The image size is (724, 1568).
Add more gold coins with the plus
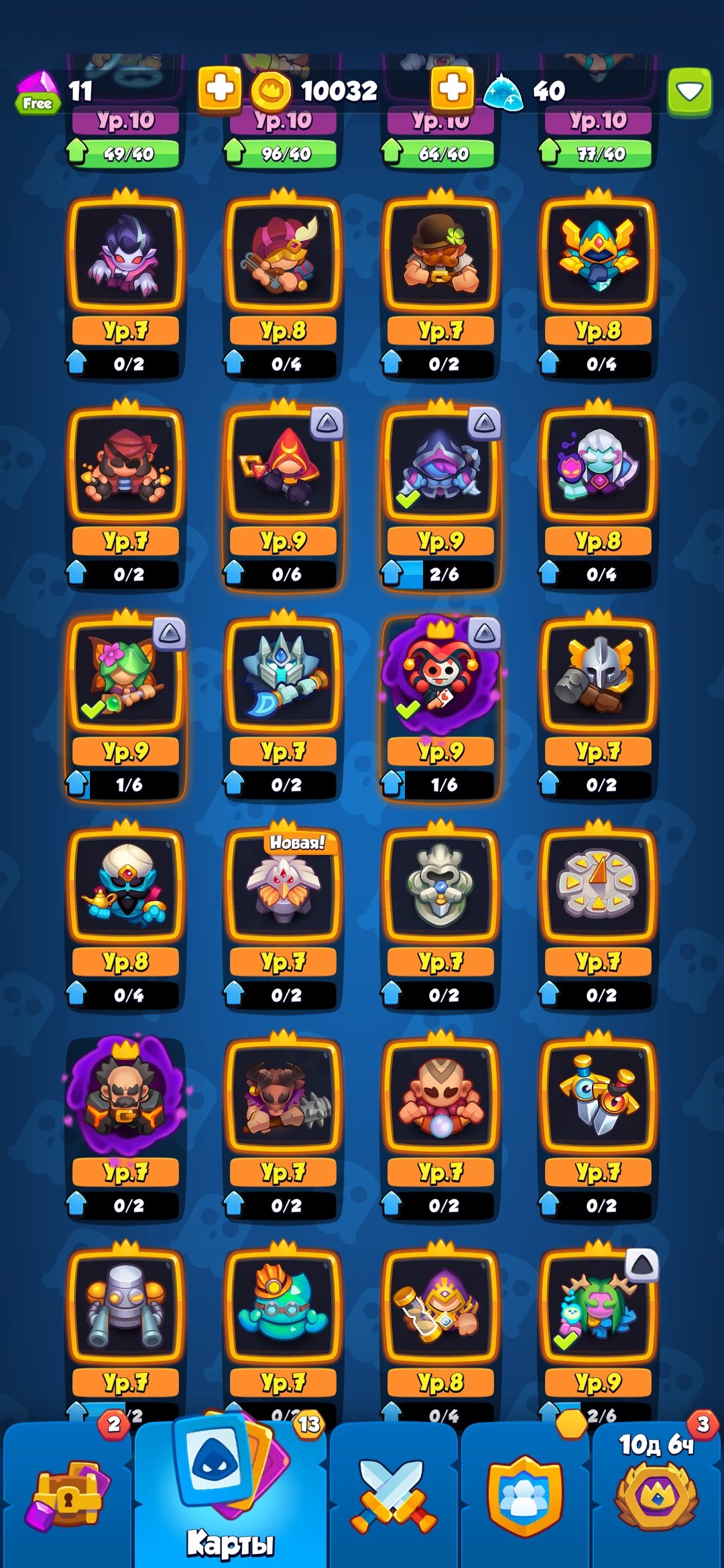click(x=452, y=88)
